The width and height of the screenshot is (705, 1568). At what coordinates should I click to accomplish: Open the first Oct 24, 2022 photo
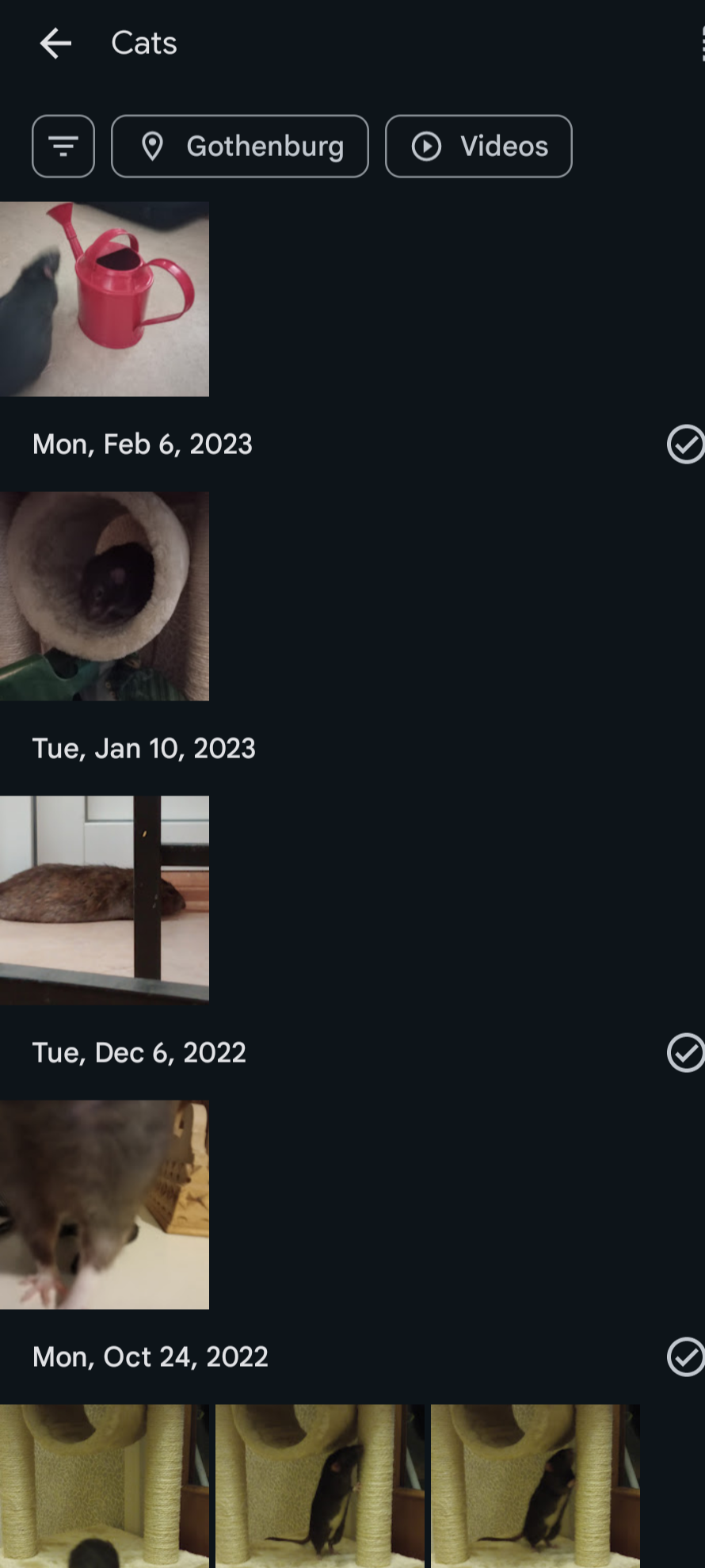(105, 1486)
